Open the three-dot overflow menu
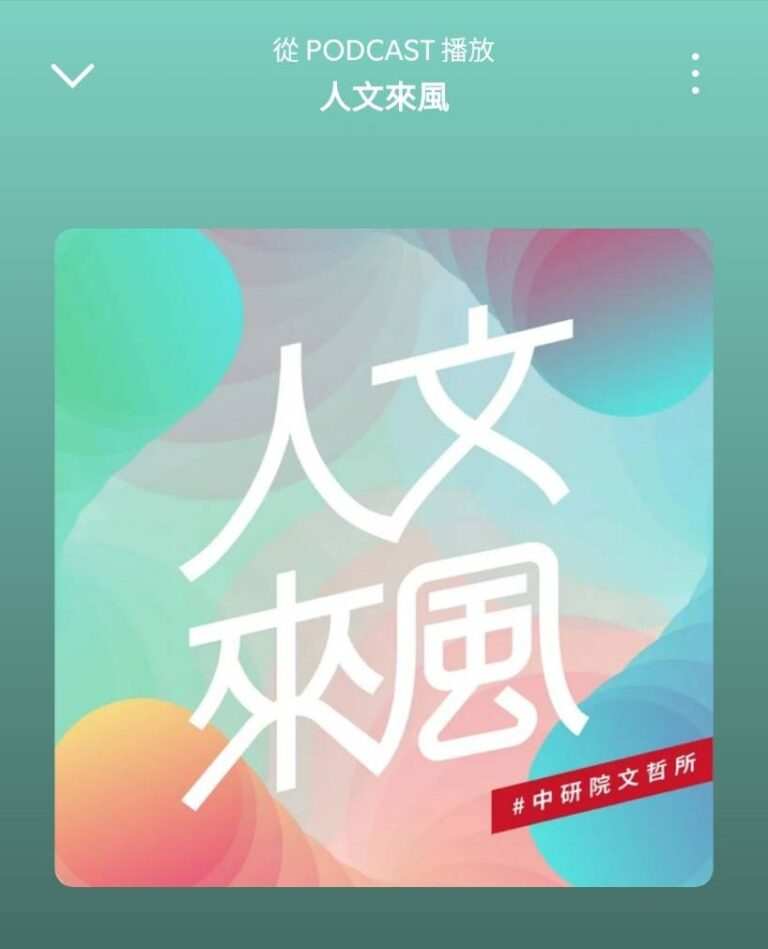This screenshot has width=768, height=949. [x=695, y=74]
